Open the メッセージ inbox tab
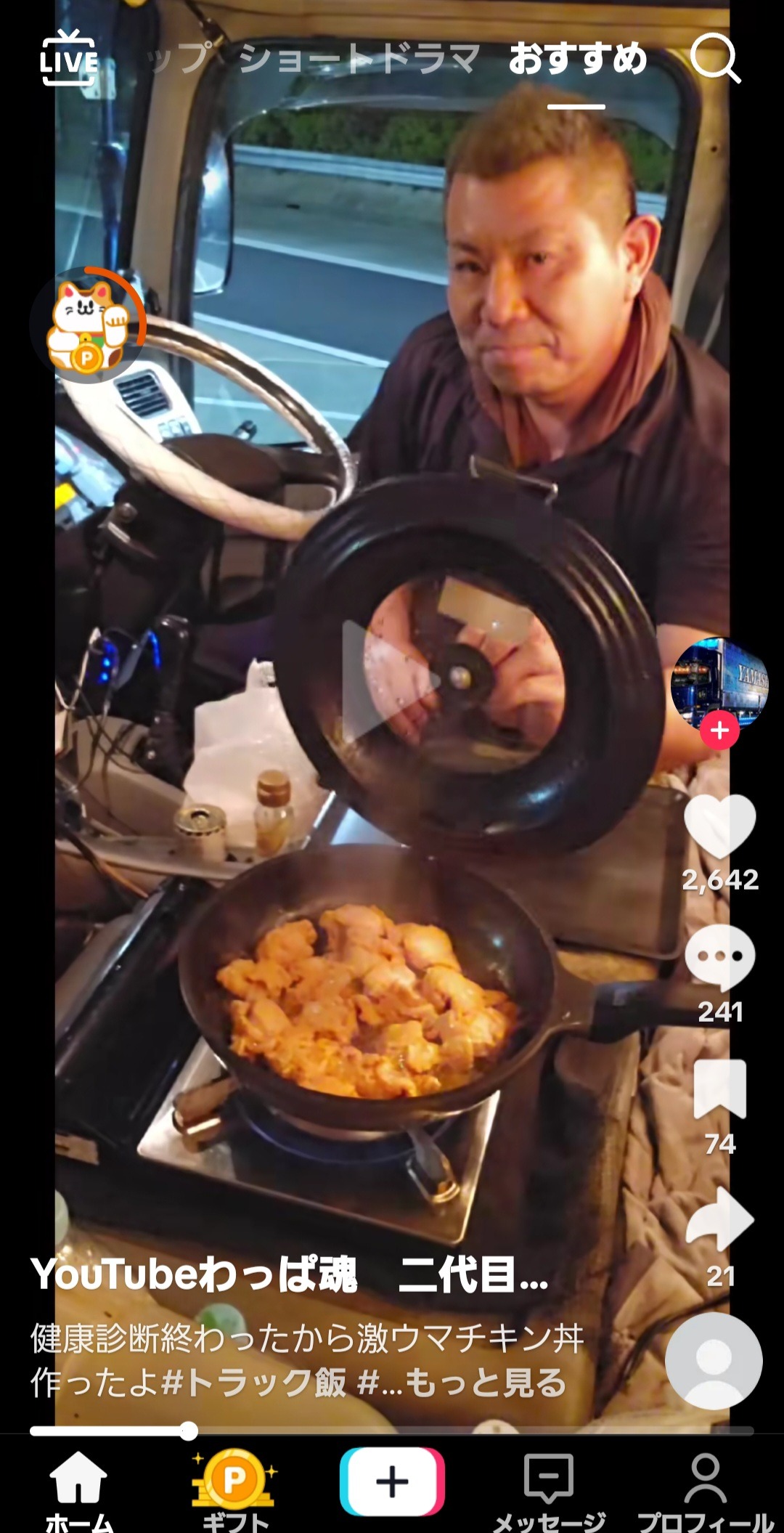 pyautogui.click(x=549, y=1489)
